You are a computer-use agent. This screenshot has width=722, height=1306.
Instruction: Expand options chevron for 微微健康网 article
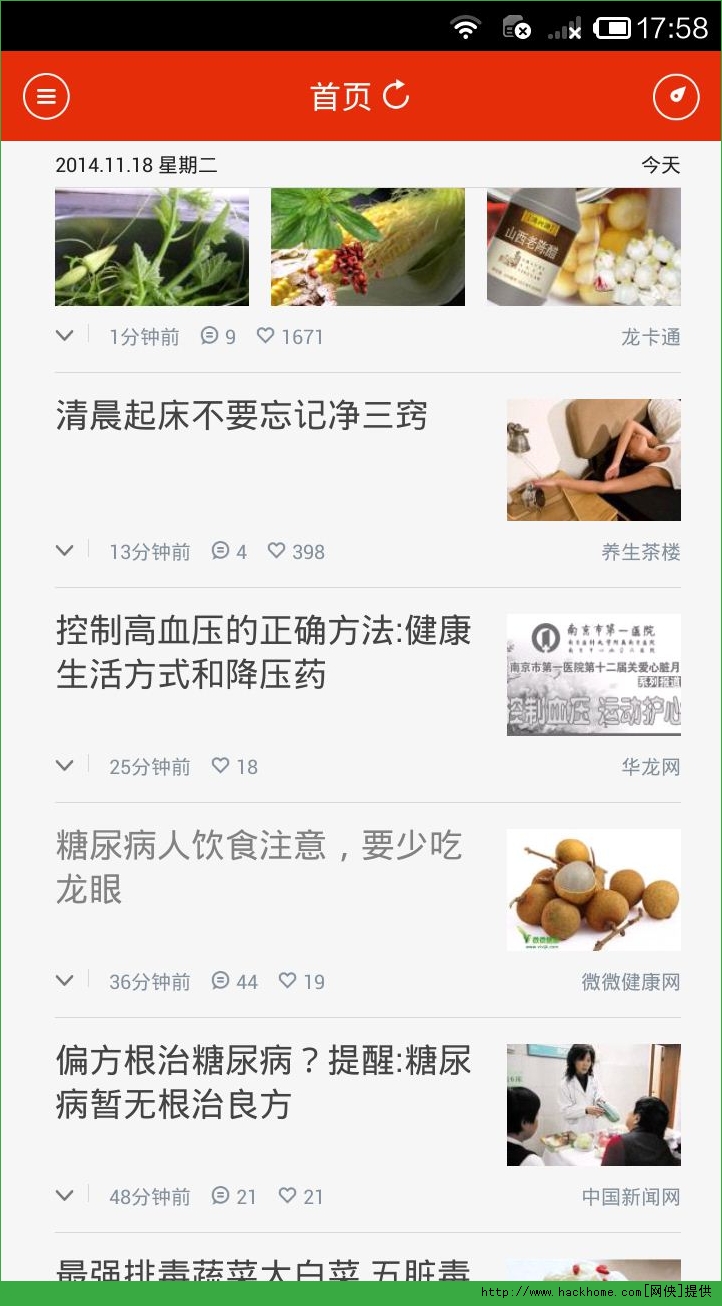coord(65,981)
